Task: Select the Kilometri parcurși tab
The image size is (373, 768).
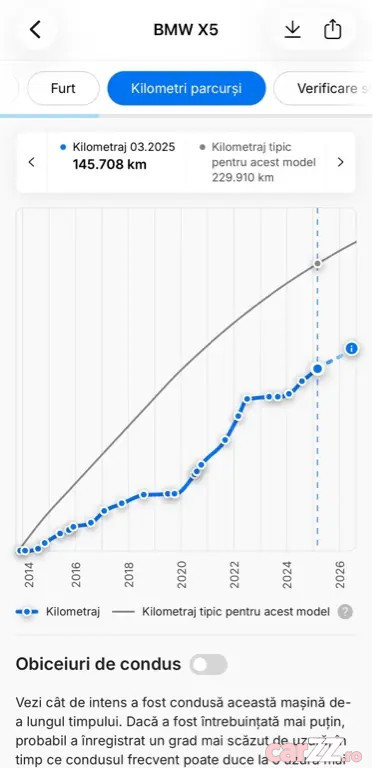Action: pyautogui.click(x=186, y=88)
